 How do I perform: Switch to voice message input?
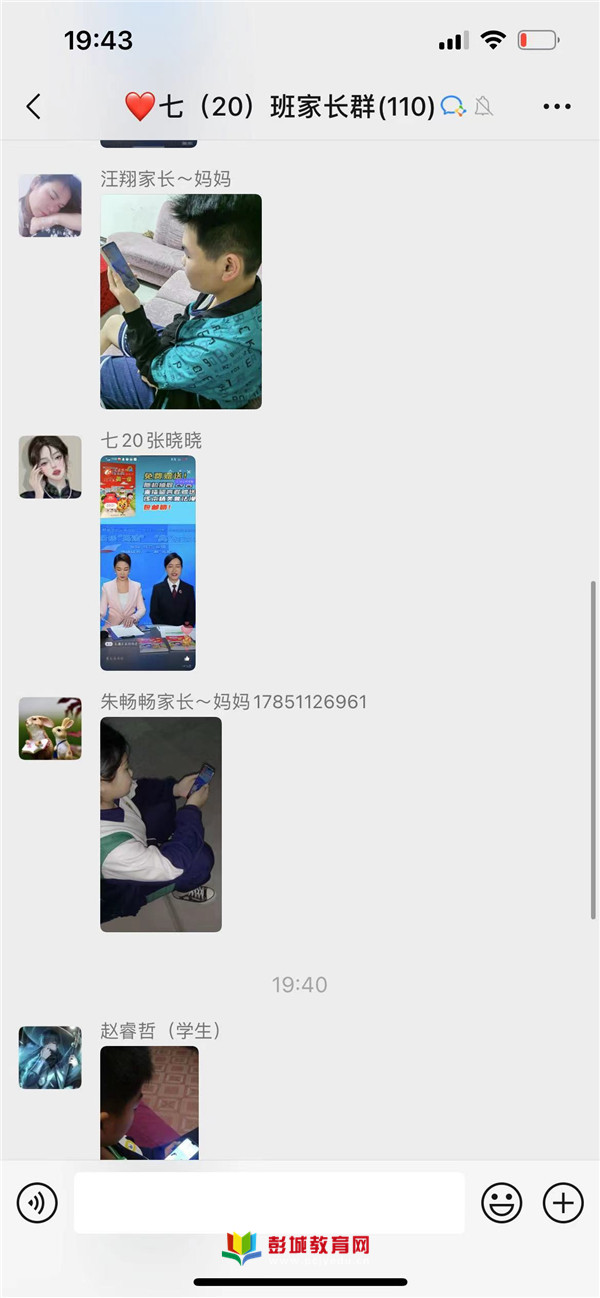coord(37,1202)
